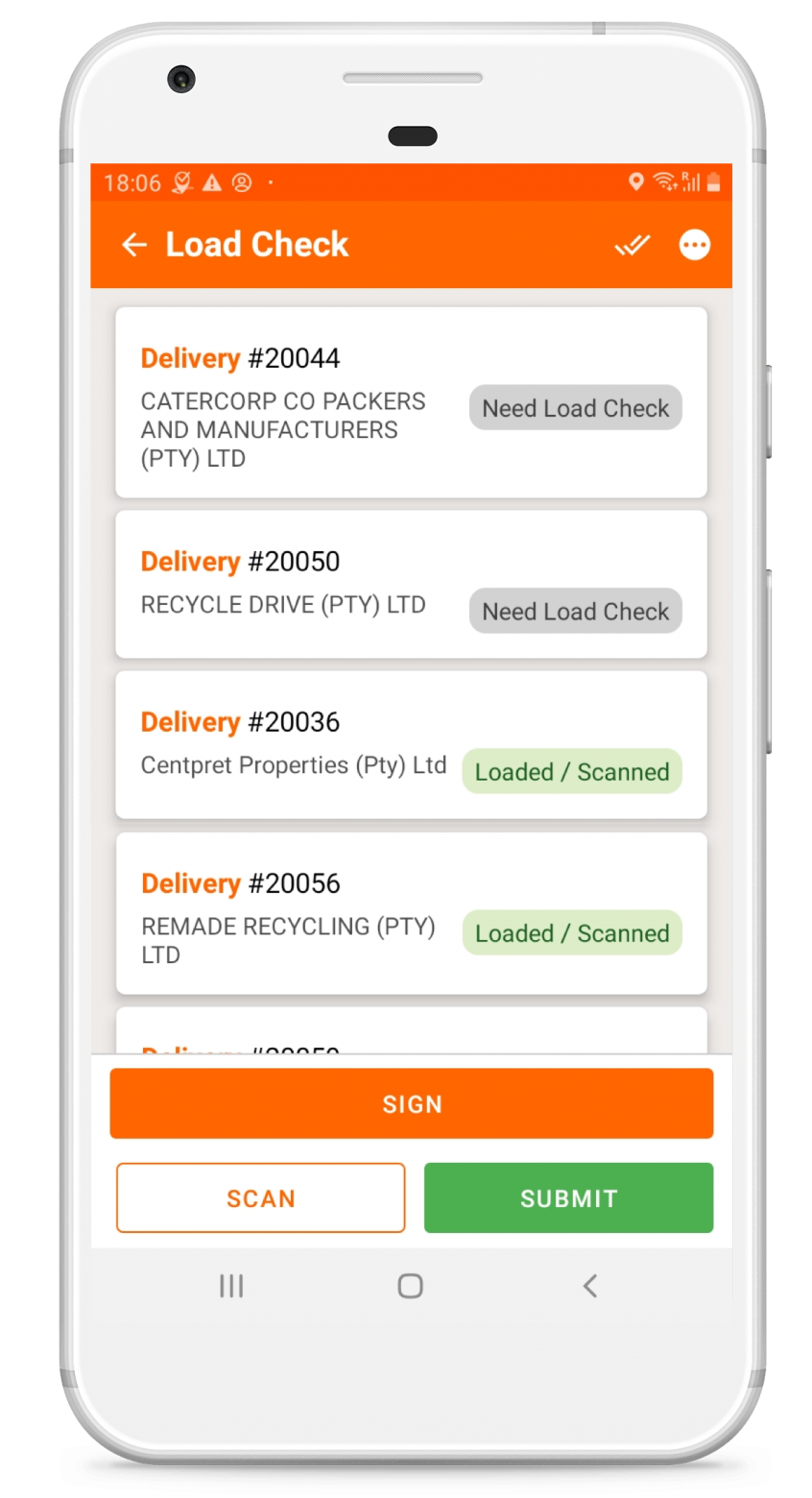Tap the double-checkmark mark all icon

[633, 245]
